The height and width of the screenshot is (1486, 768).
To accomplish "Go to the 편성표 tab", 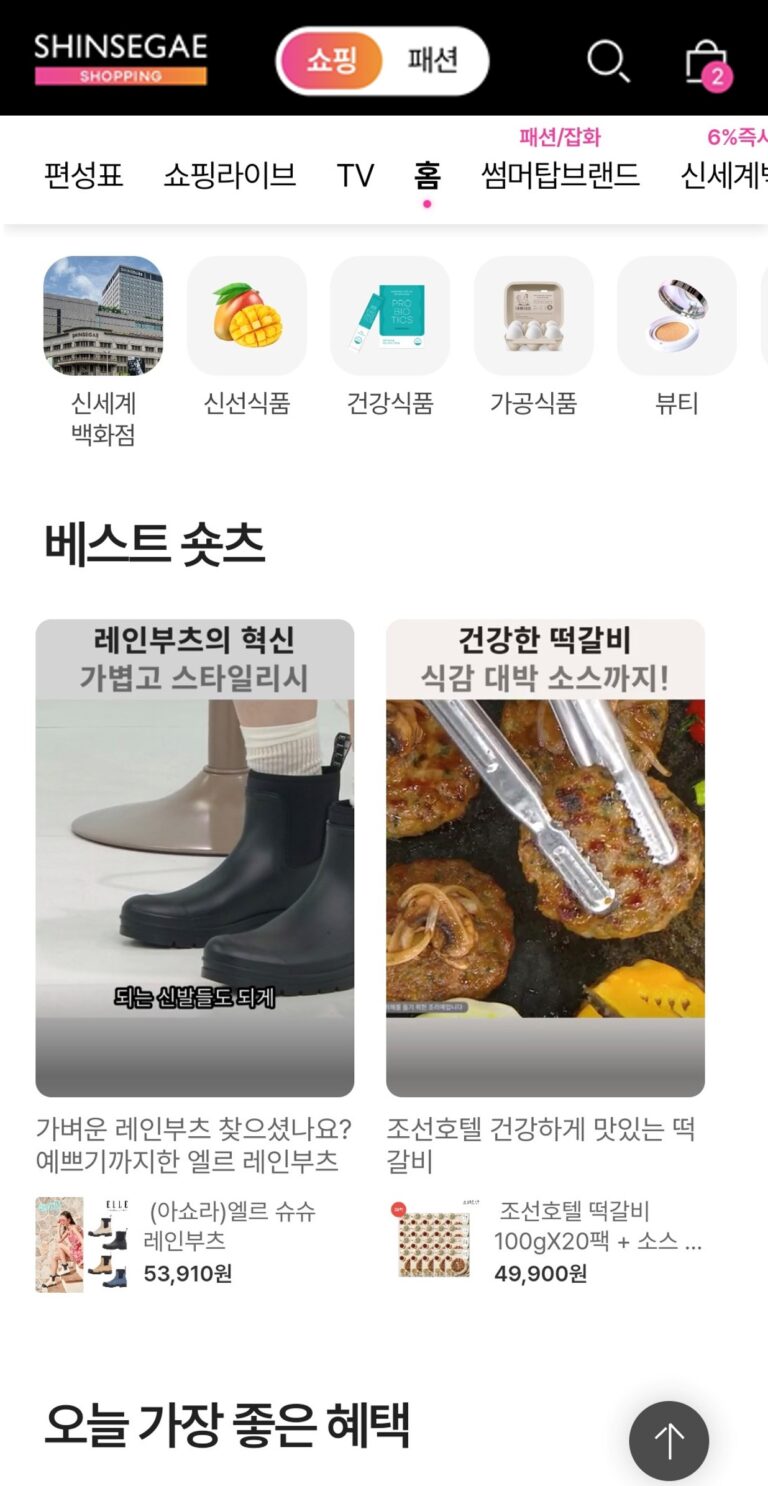I will (83, 176).
